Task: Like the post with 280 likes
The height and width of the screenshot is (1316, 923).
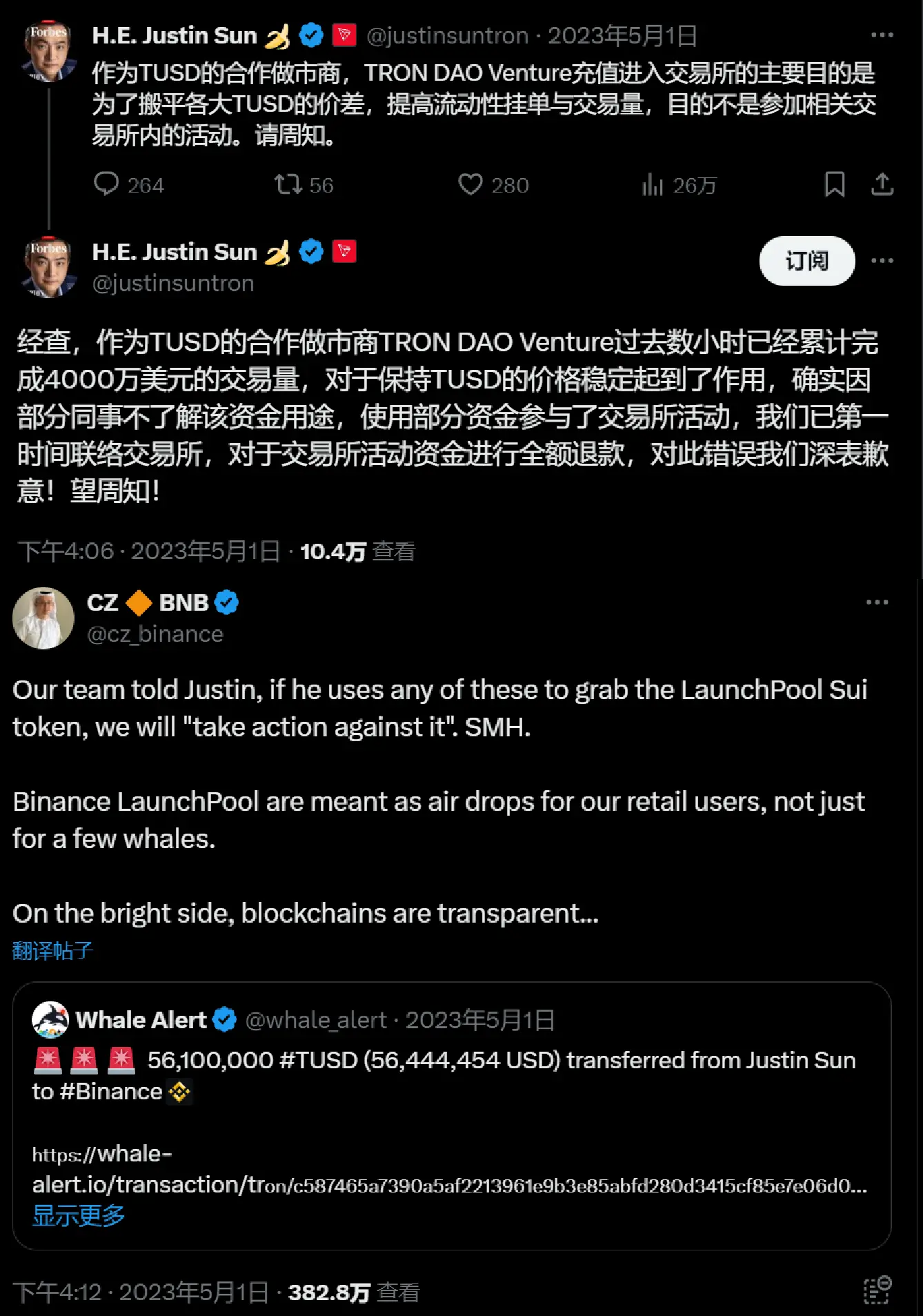Action: pos(470,184)
